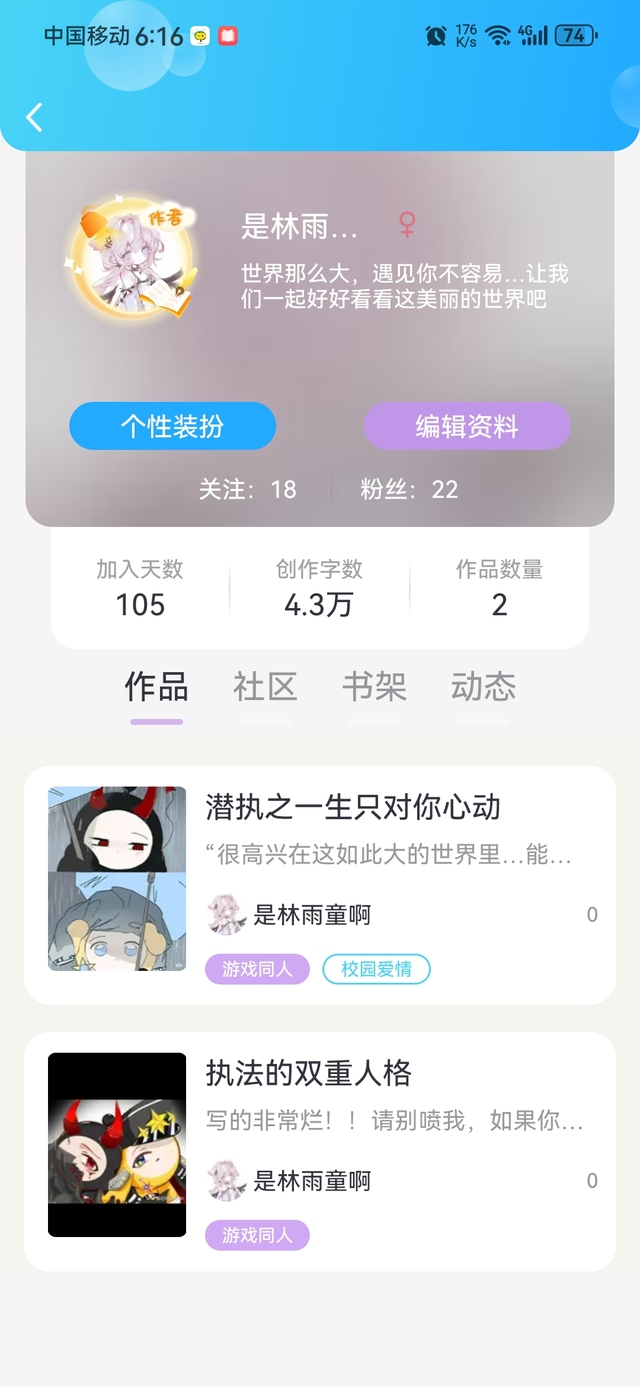Image resolution: width=640 pixels, height=1387 pixels.
Task: Tap 编辑资料 to edit profile
Action: click(x=467, y=427)
